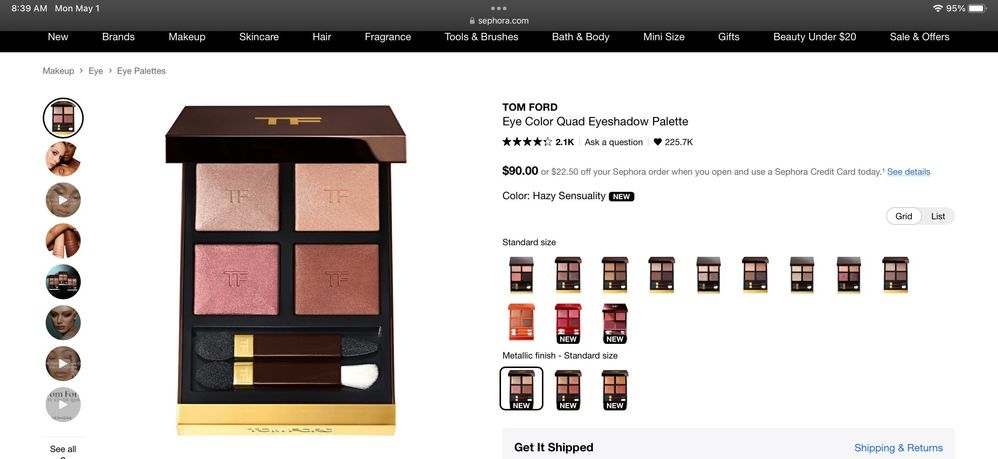Image resolution: width=998 pixels, height=459 pixels.
Task: Open Beauty Under $20
Action: click(x=814, y=37)
